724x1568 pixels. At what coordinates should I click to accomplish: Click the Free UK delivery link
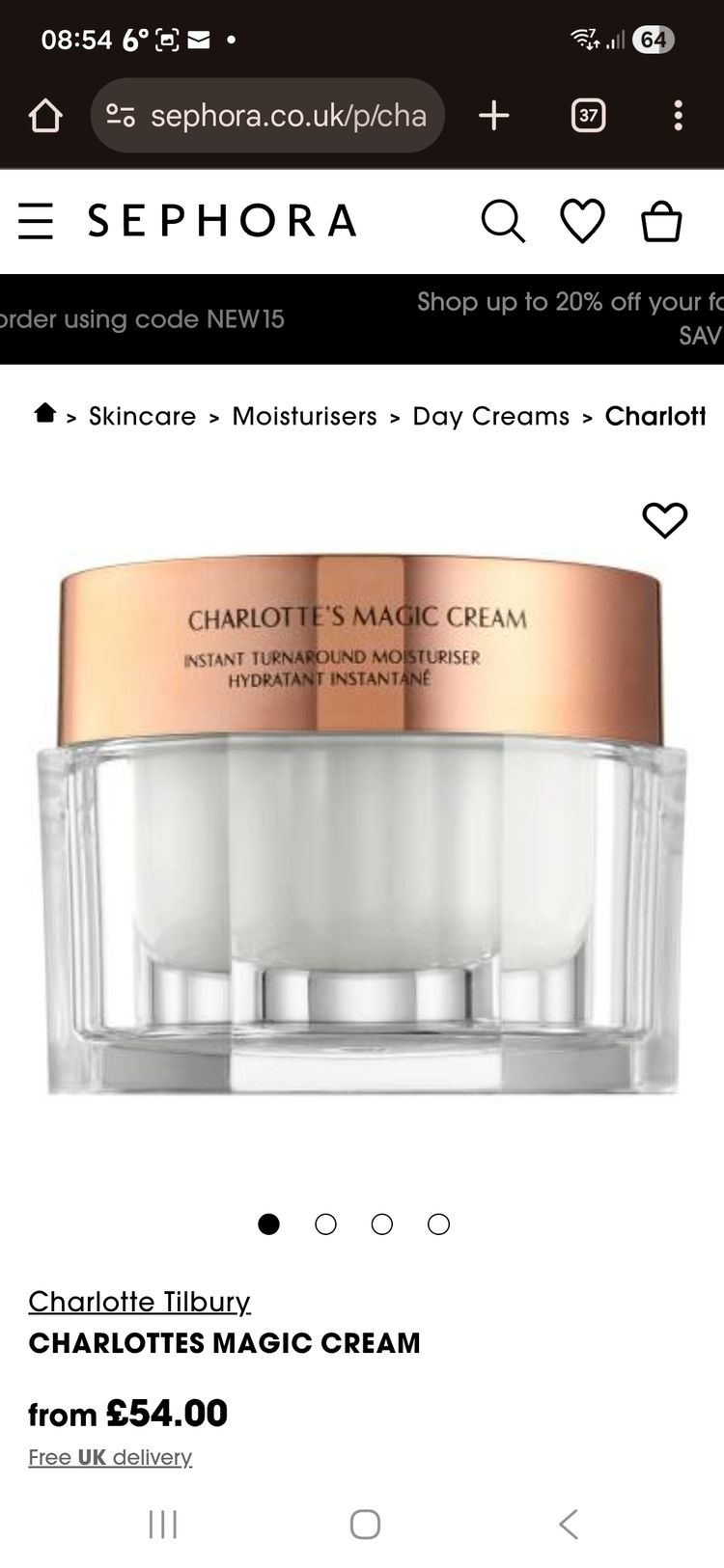(x=109, y=1456)
